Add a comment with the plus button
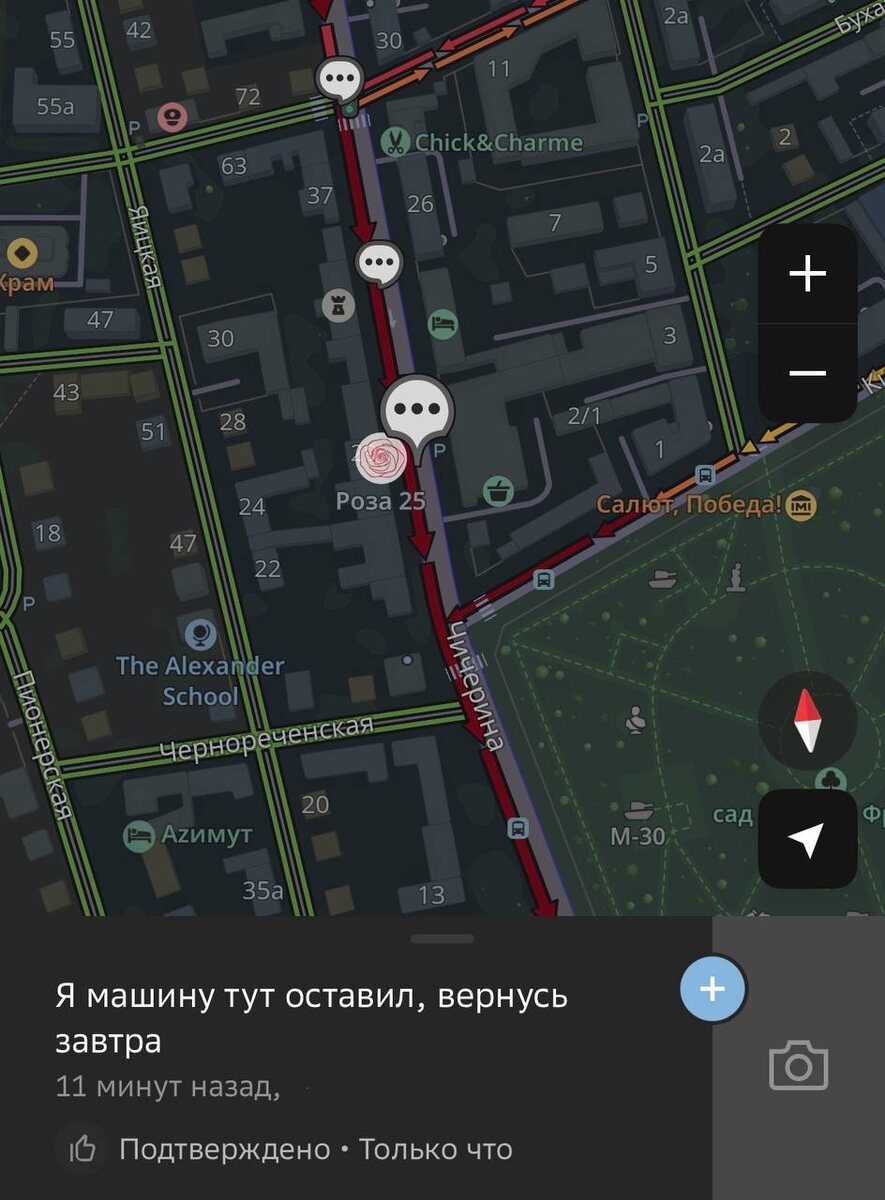The image size is (885, 1200). [x=712, y=989]
